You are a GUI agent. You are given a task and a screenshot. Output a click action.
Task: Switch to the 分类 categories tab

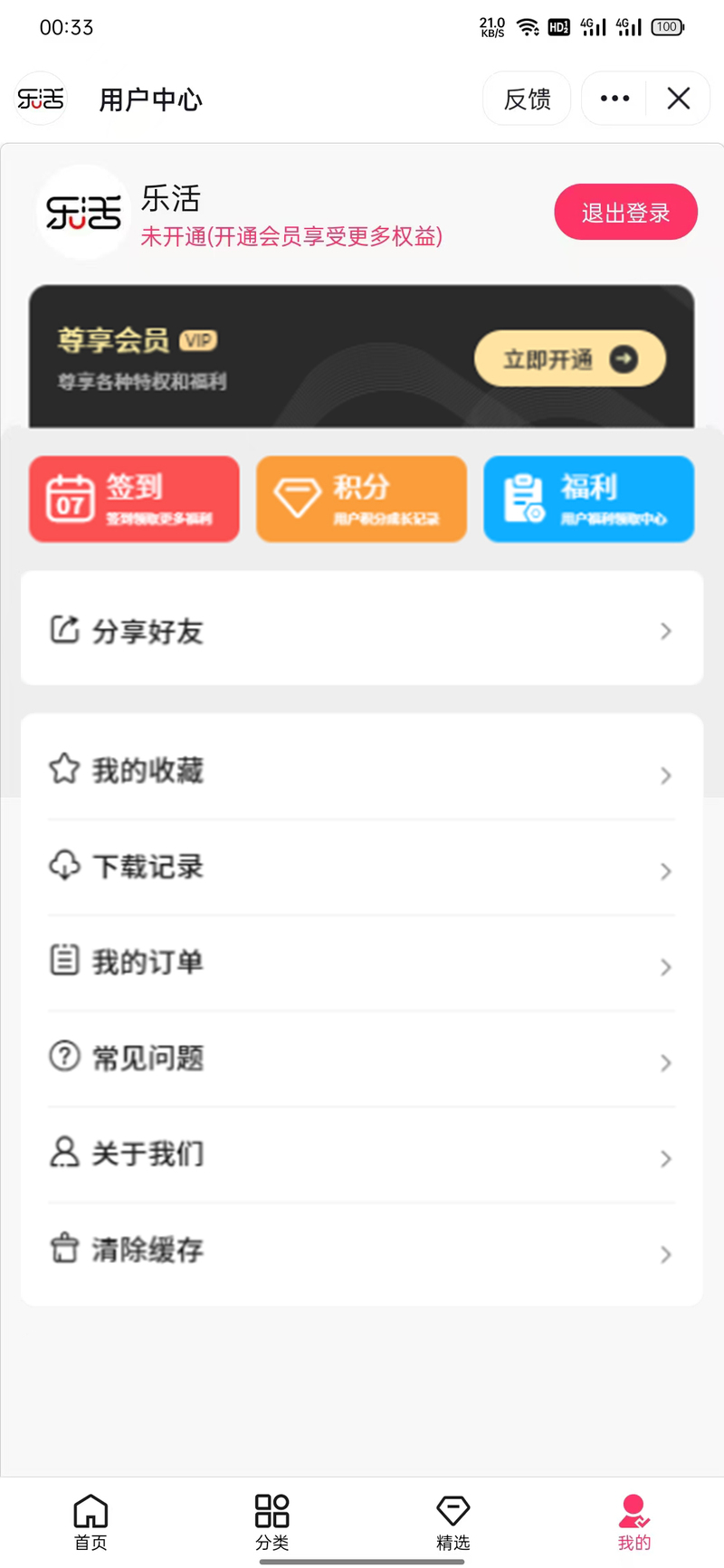[271, 1522]
